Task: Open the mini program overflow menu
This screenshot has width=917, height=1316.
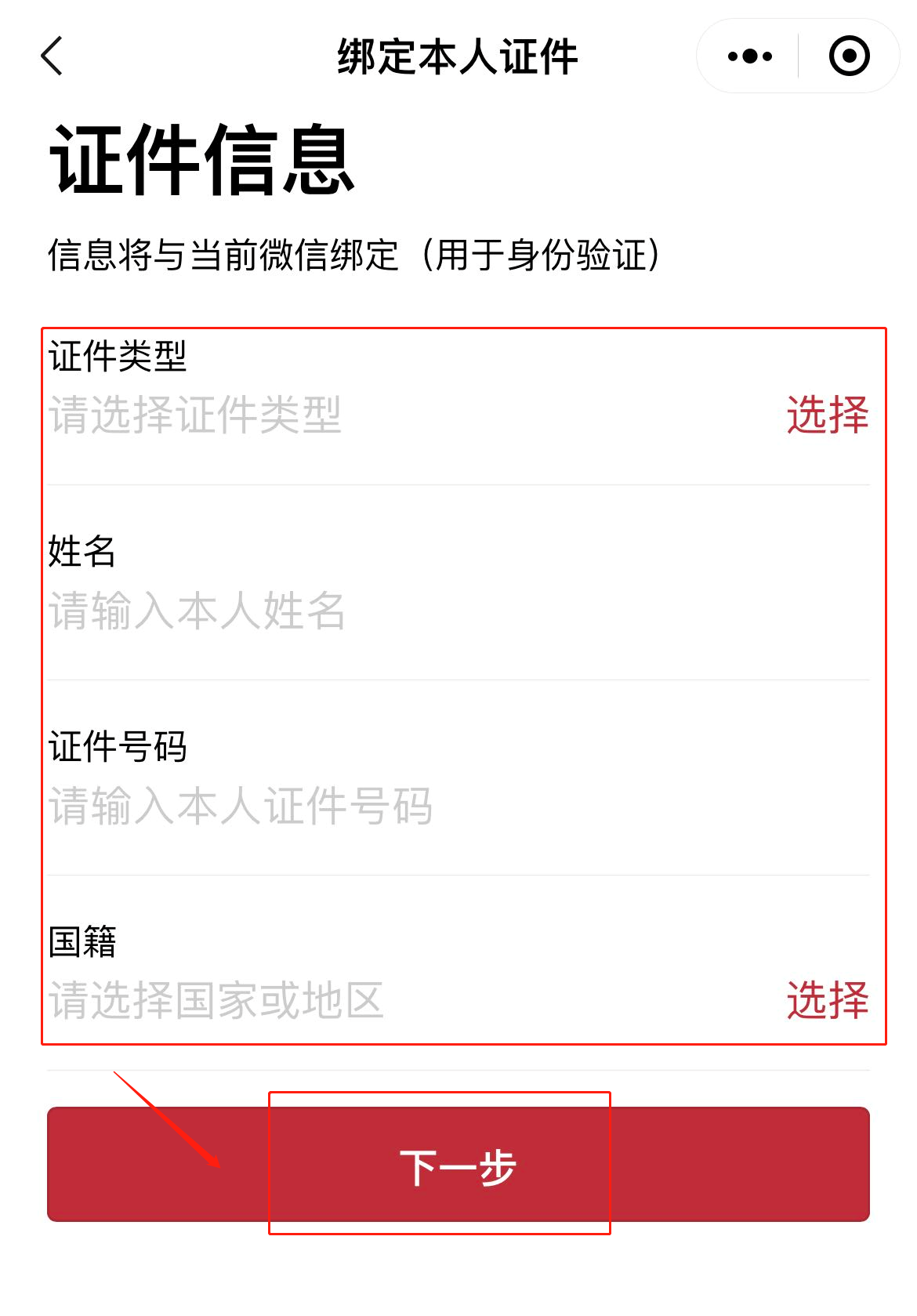Action: click(749, 56)
